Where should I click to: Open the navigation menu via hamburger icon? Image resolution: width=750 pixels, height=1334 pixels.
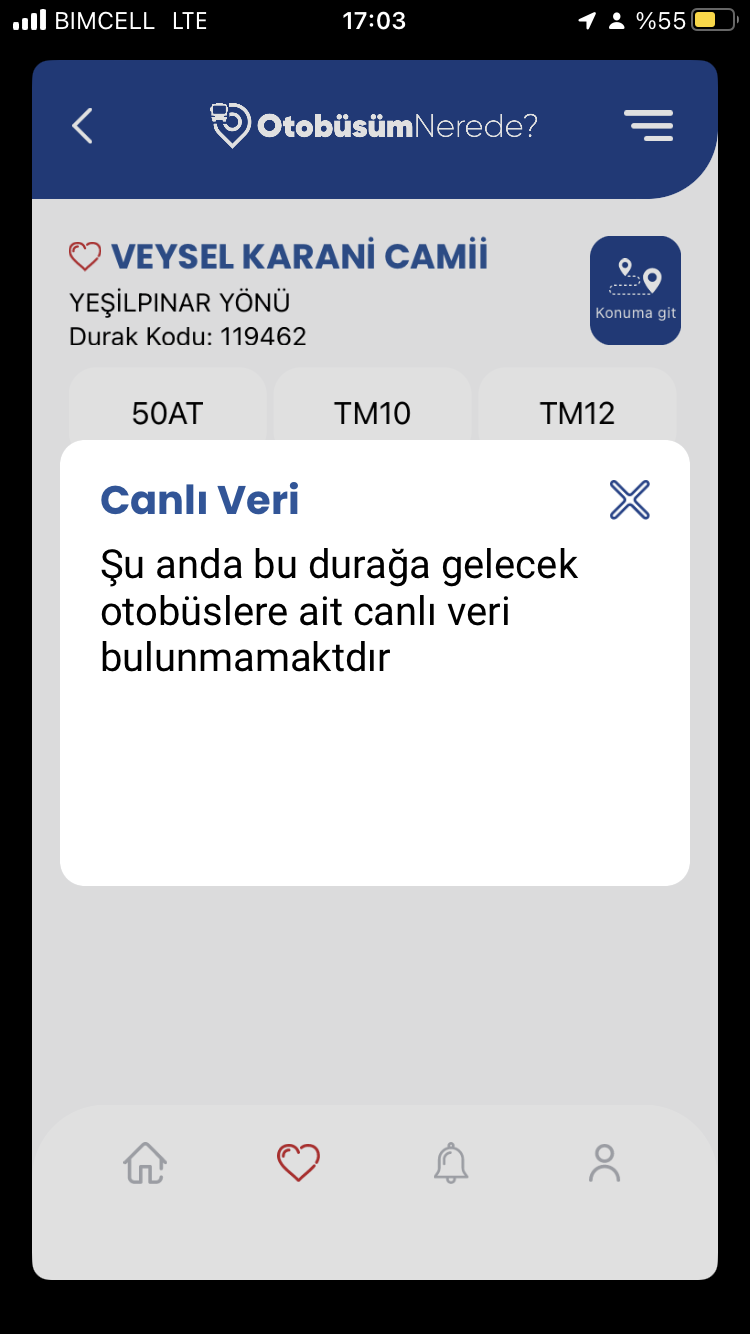click(x=649, y=125)
